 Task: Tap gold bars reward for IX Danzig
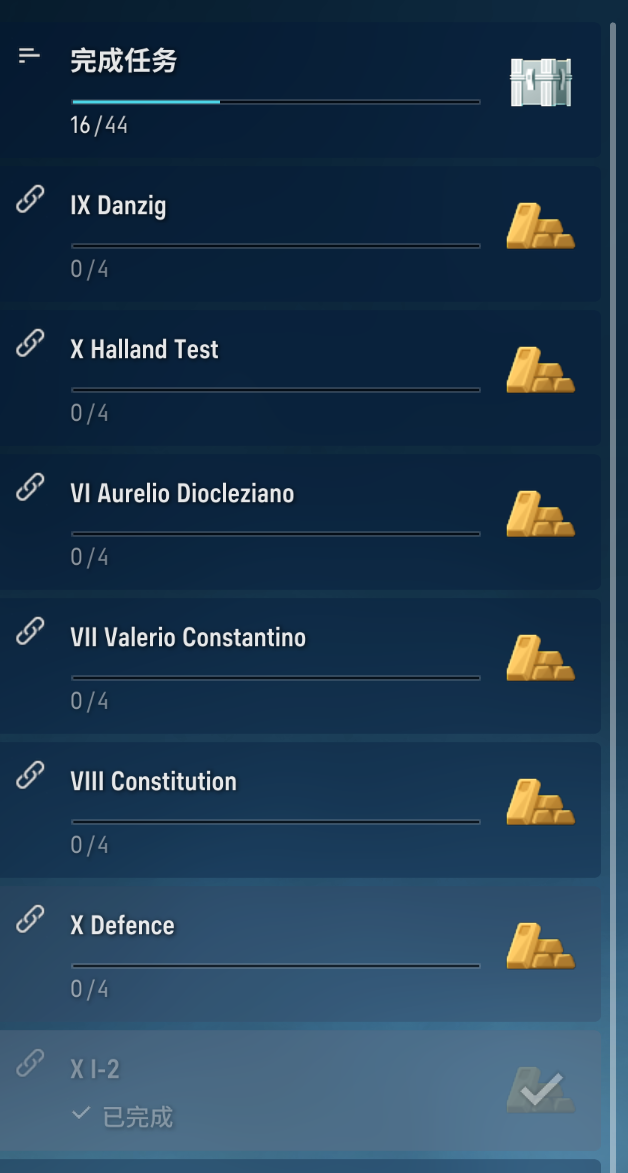tap(540, 226)
